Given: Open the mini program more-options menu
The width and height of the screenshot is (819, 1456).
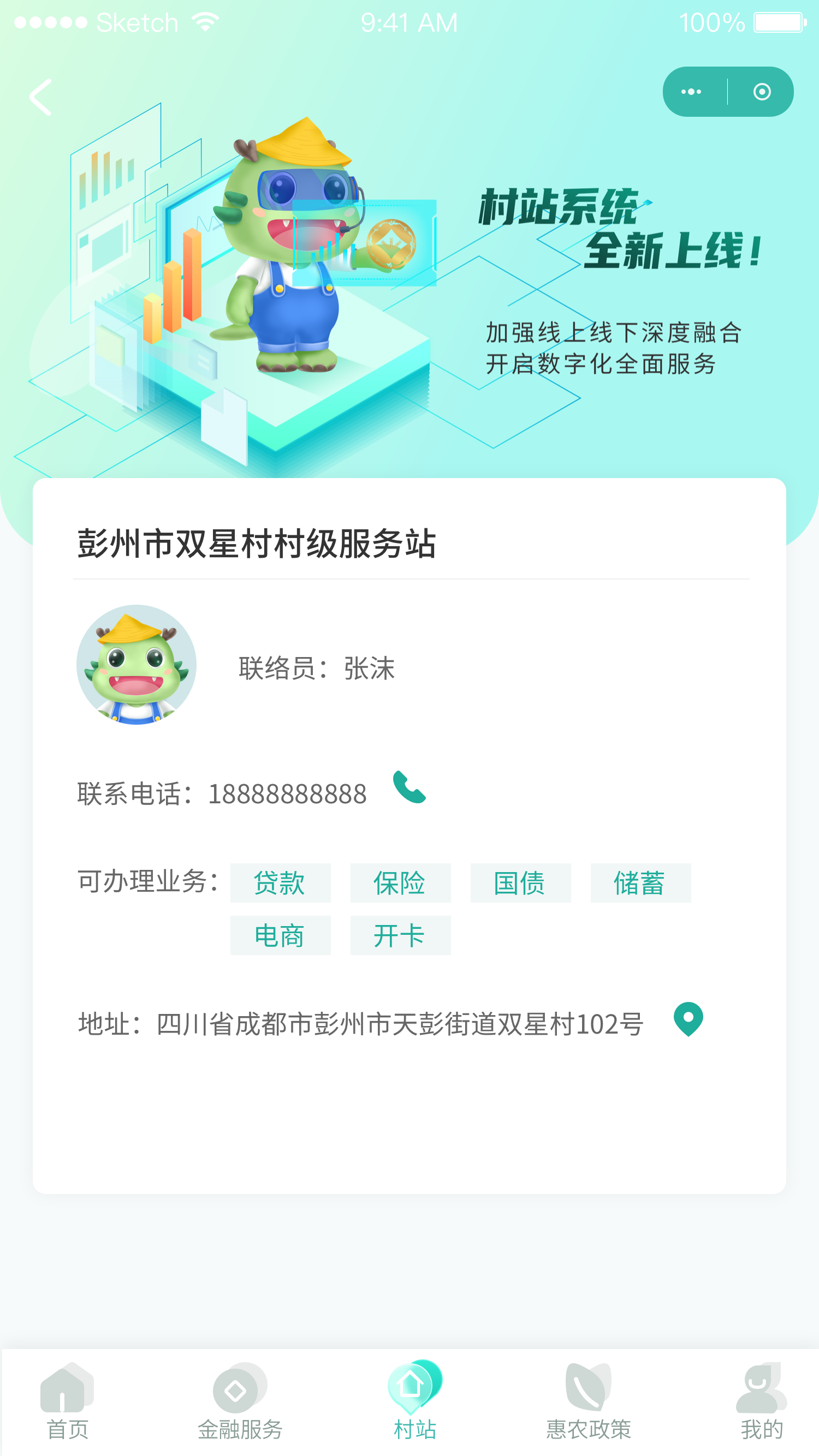Looking at the screenshot, I should pyautogui.click(x=691, y=92).
